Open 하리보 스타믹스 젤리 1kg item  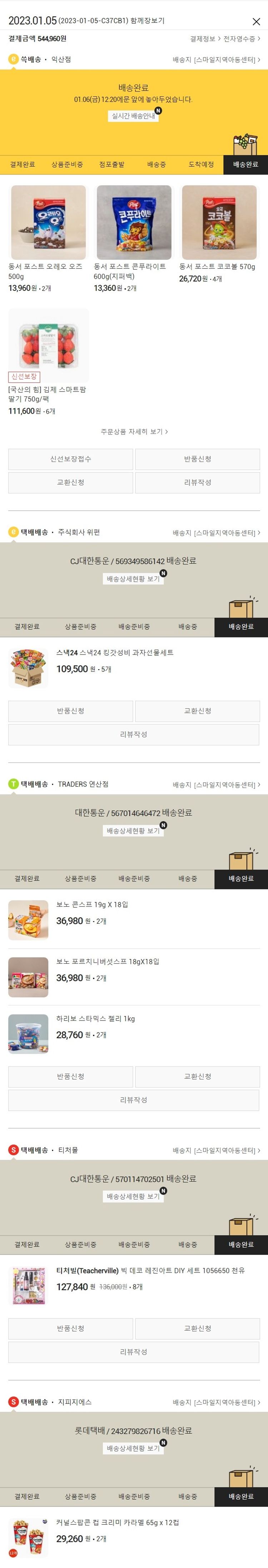tap(96, 1018)
